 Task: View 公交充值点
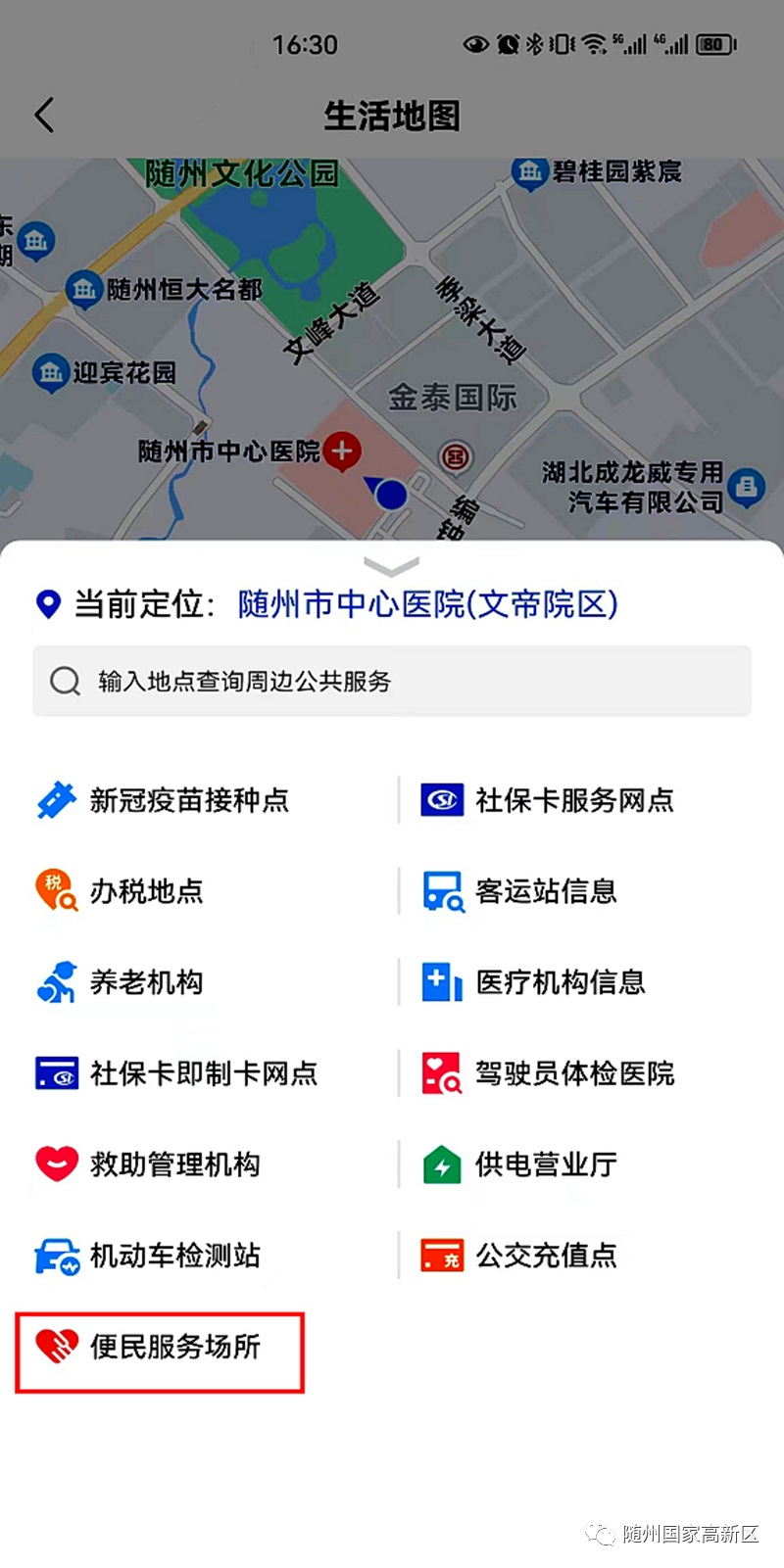[x=519, y=1255]
